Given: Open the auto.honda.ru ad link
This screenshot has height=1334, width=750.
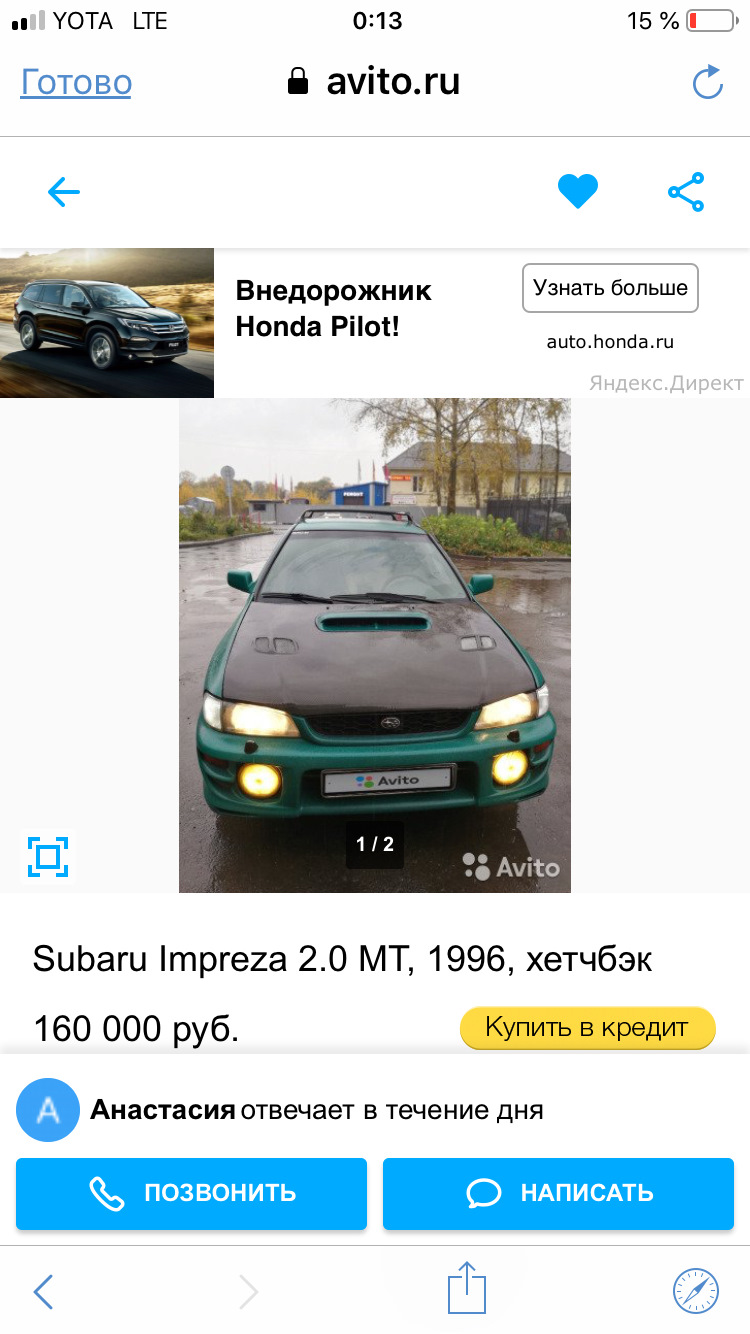Looking at the screenshot, I should pyautogui.click(x=610, y=342).
